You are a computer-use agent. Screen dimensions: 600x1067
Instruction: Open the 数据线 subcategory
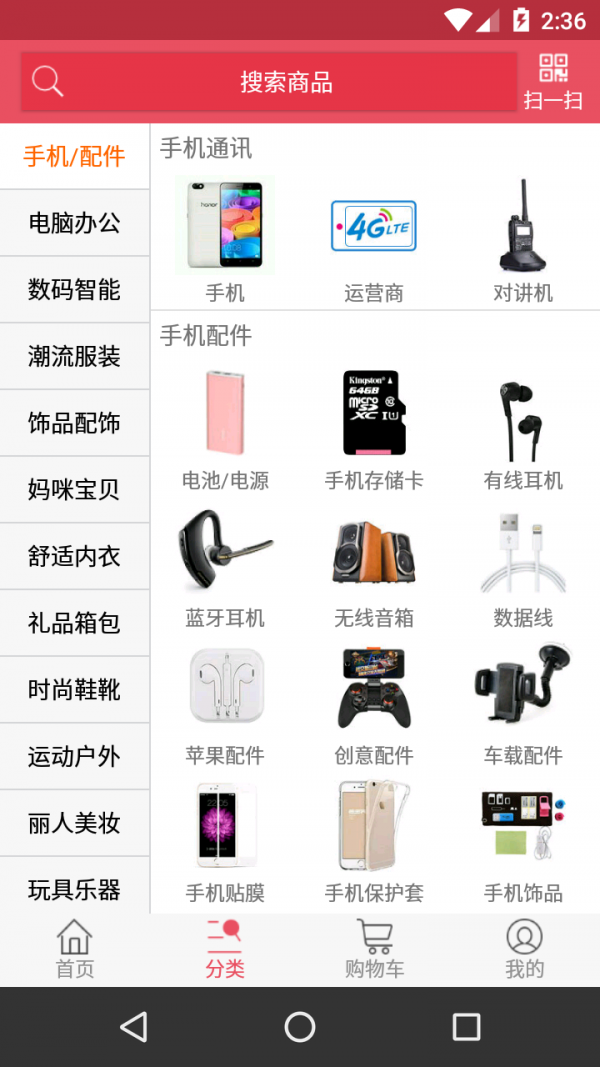coord(523,566)
